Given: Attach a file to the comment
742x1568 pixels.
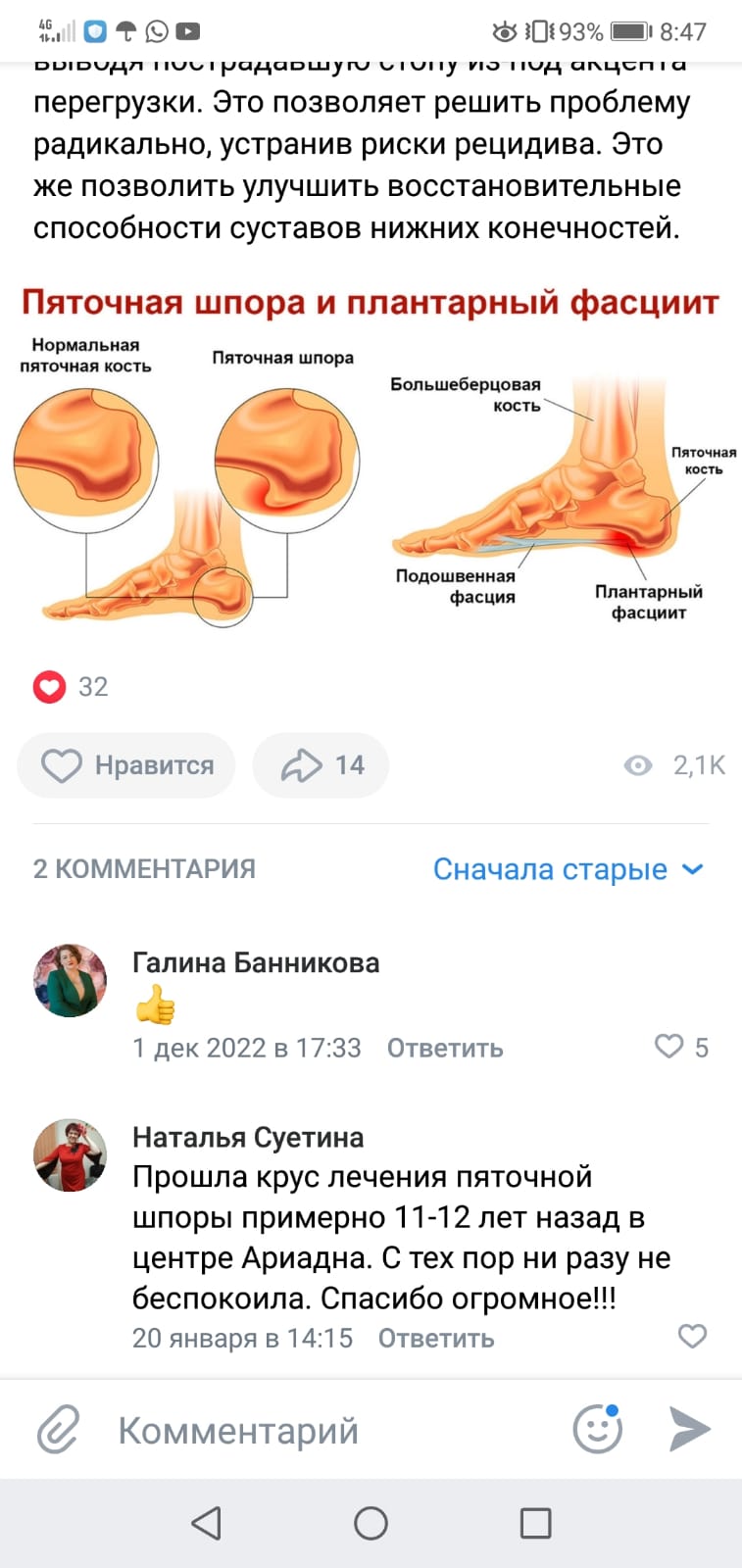Looking at the screenshot, I should pyautogui.click(x=58, y=1430).
